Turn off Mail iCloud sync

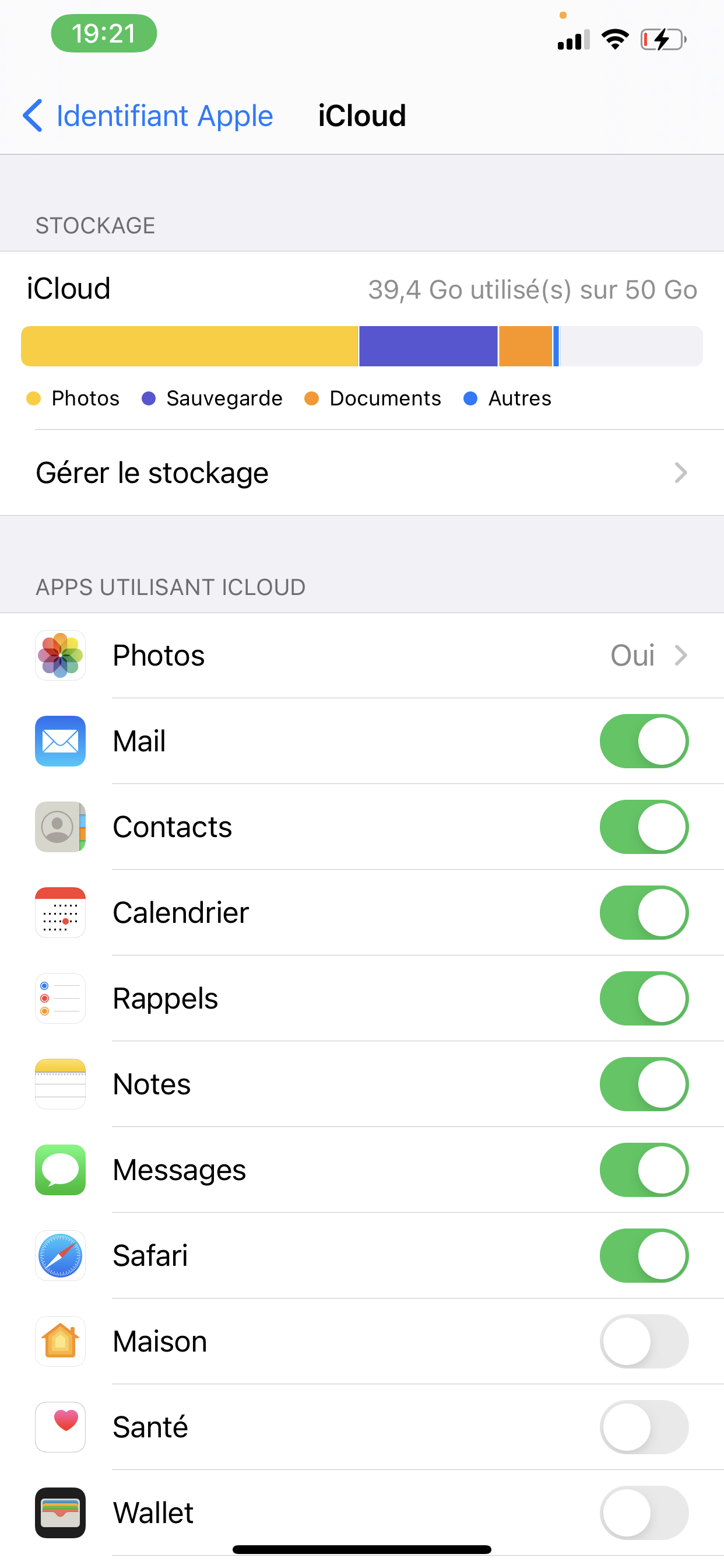(644, 741)
